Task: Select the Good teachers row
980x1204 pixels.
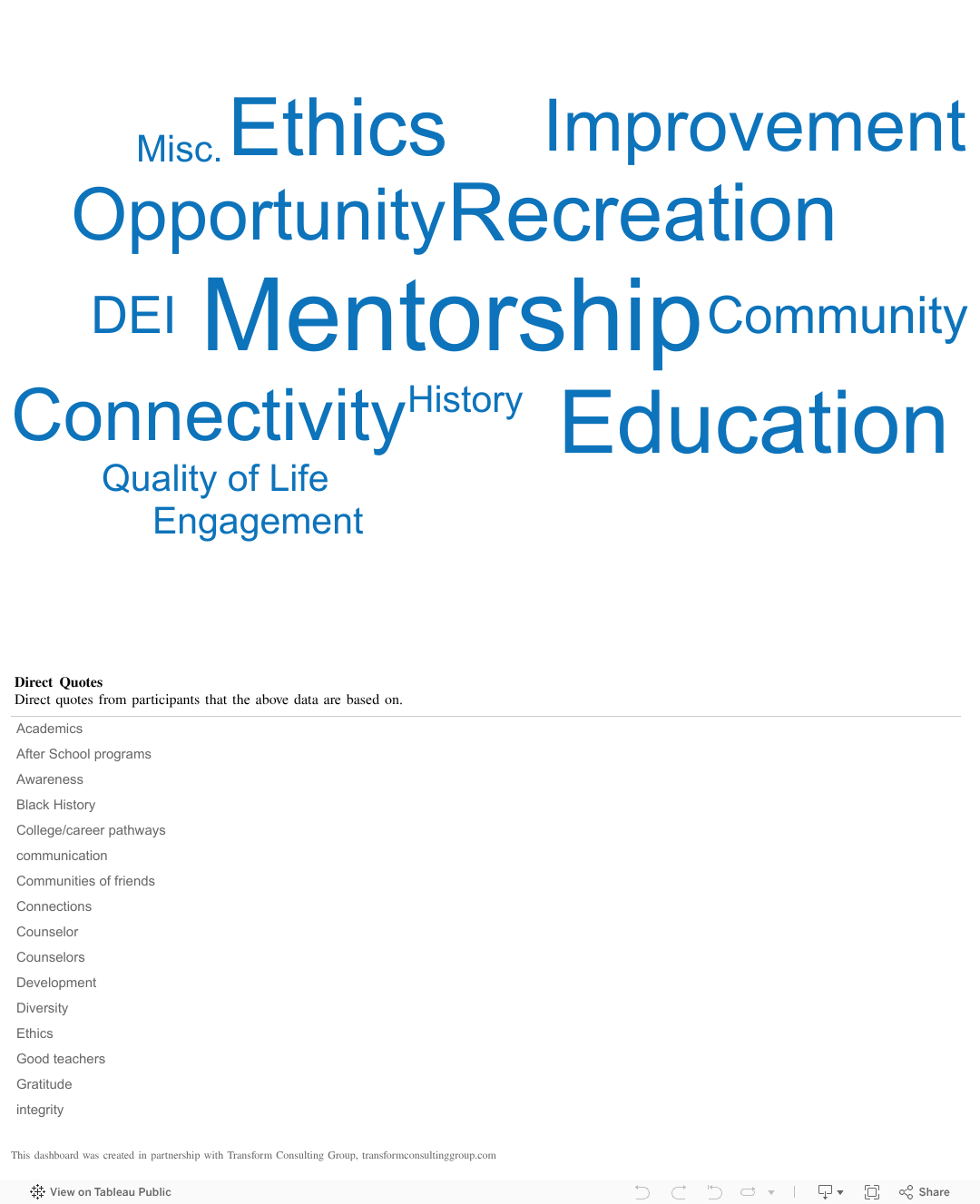Action: tap(61, 1059)
